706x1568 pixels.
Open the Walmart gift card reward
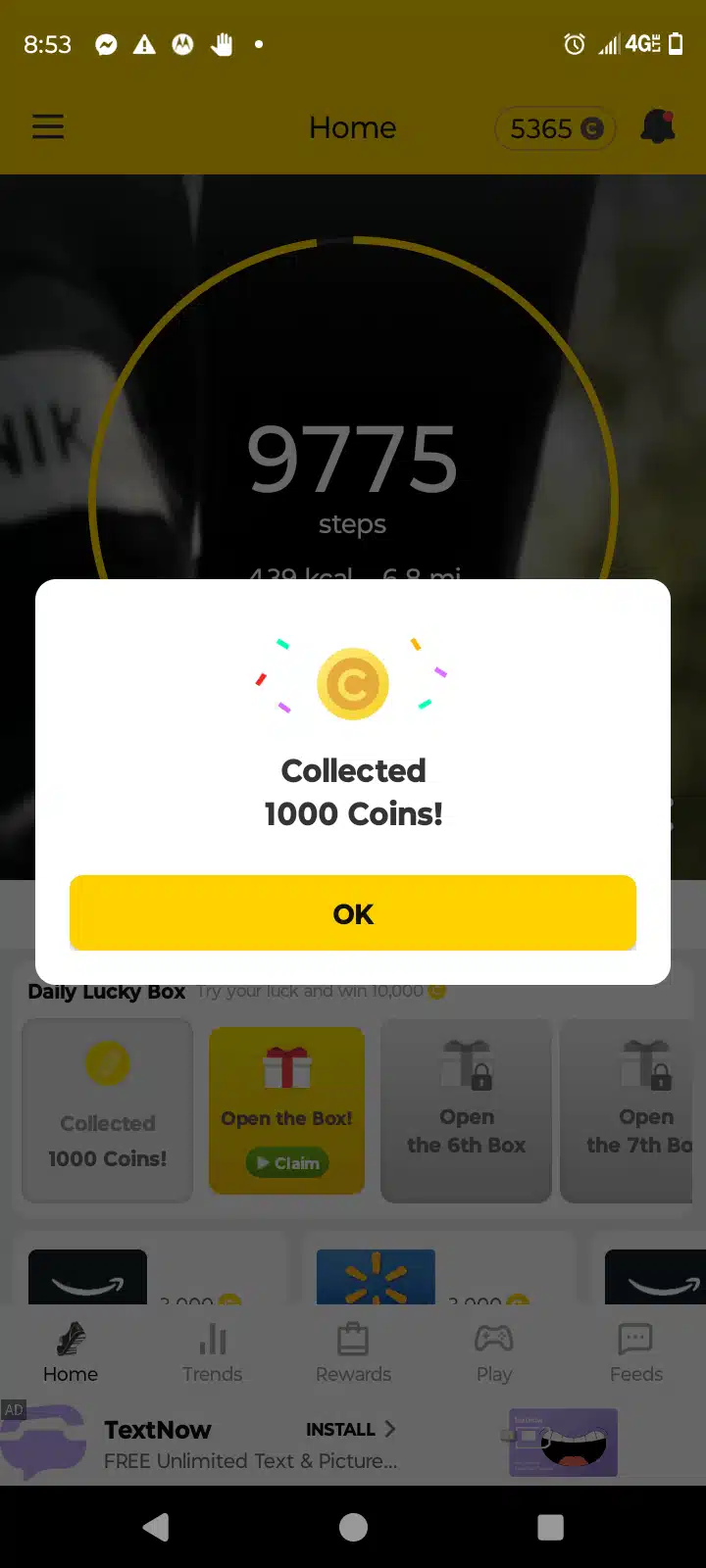pos(376,1277)
